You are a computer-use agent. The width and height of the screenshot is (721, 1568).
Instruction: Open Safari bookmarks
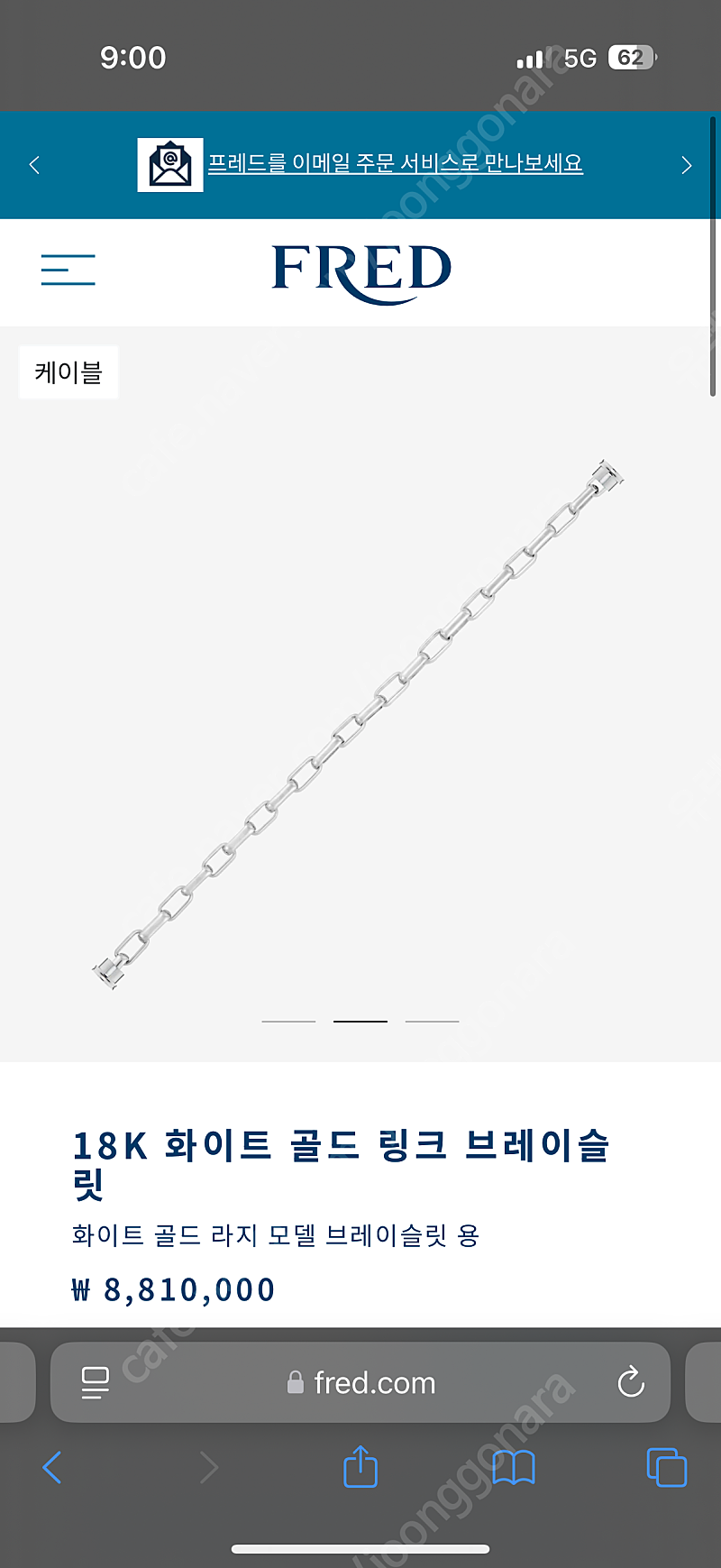514,1468
